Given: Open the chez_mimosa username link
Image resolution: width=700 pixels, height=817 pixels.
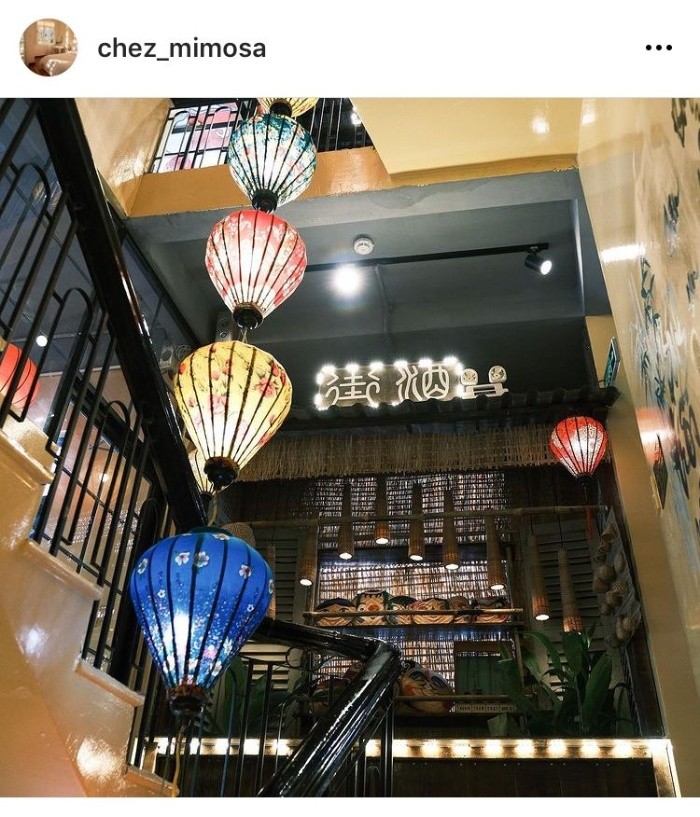Looking at the screenshot, I should [181, 48].
